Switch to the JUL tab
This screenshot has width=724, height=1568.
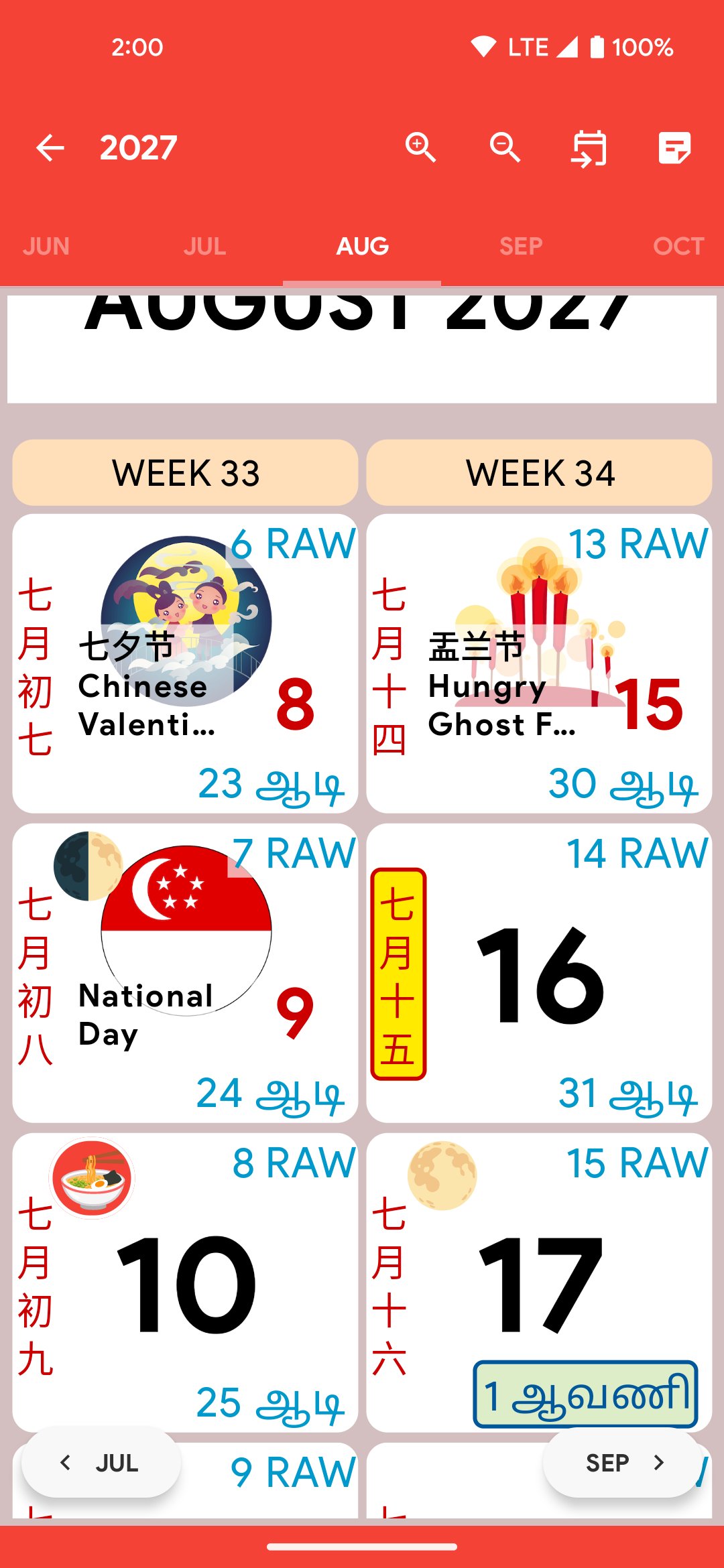tap(204, 246)
